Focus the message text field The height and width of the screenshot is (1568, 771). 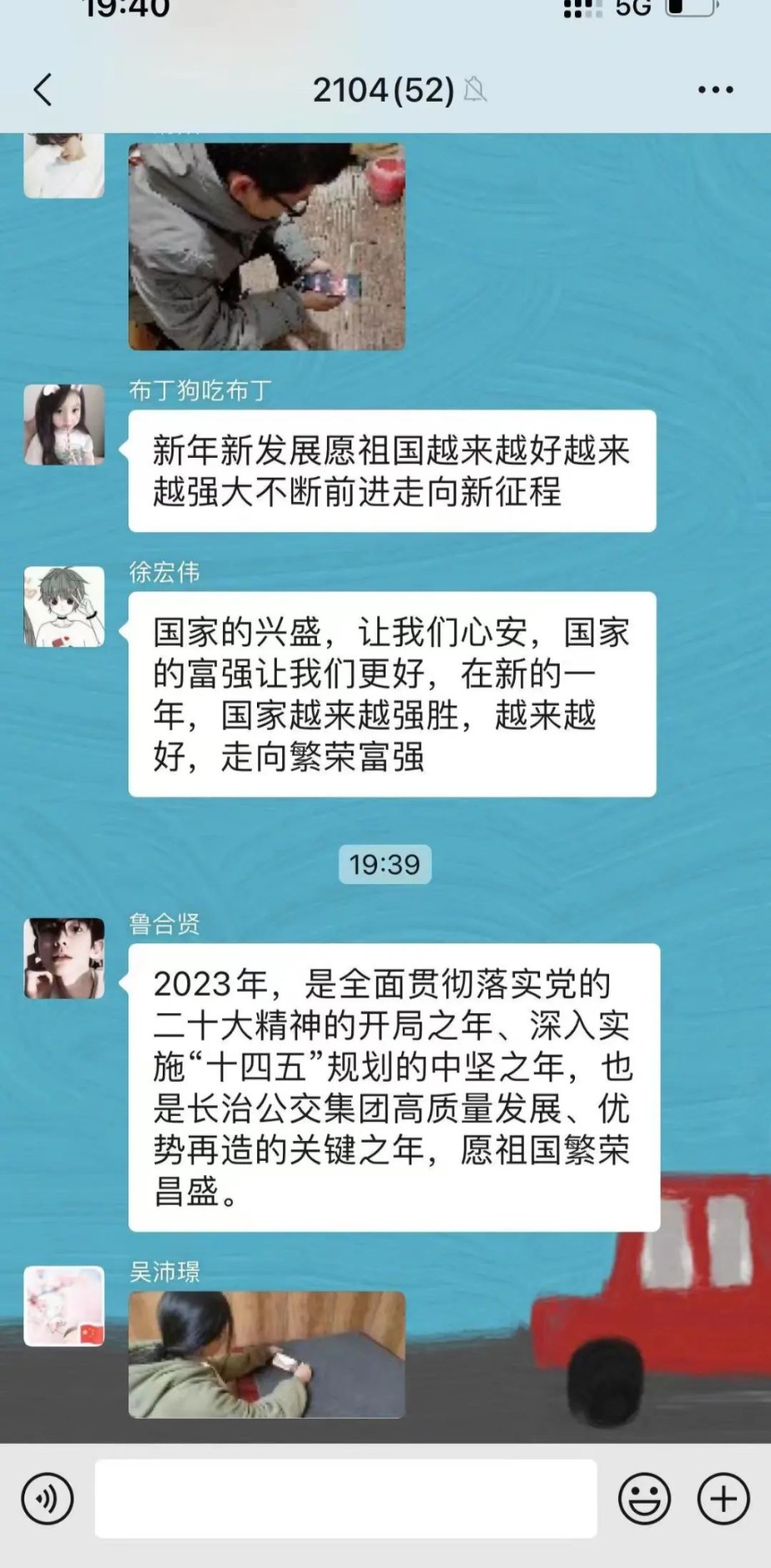(x=345, y=1499)
